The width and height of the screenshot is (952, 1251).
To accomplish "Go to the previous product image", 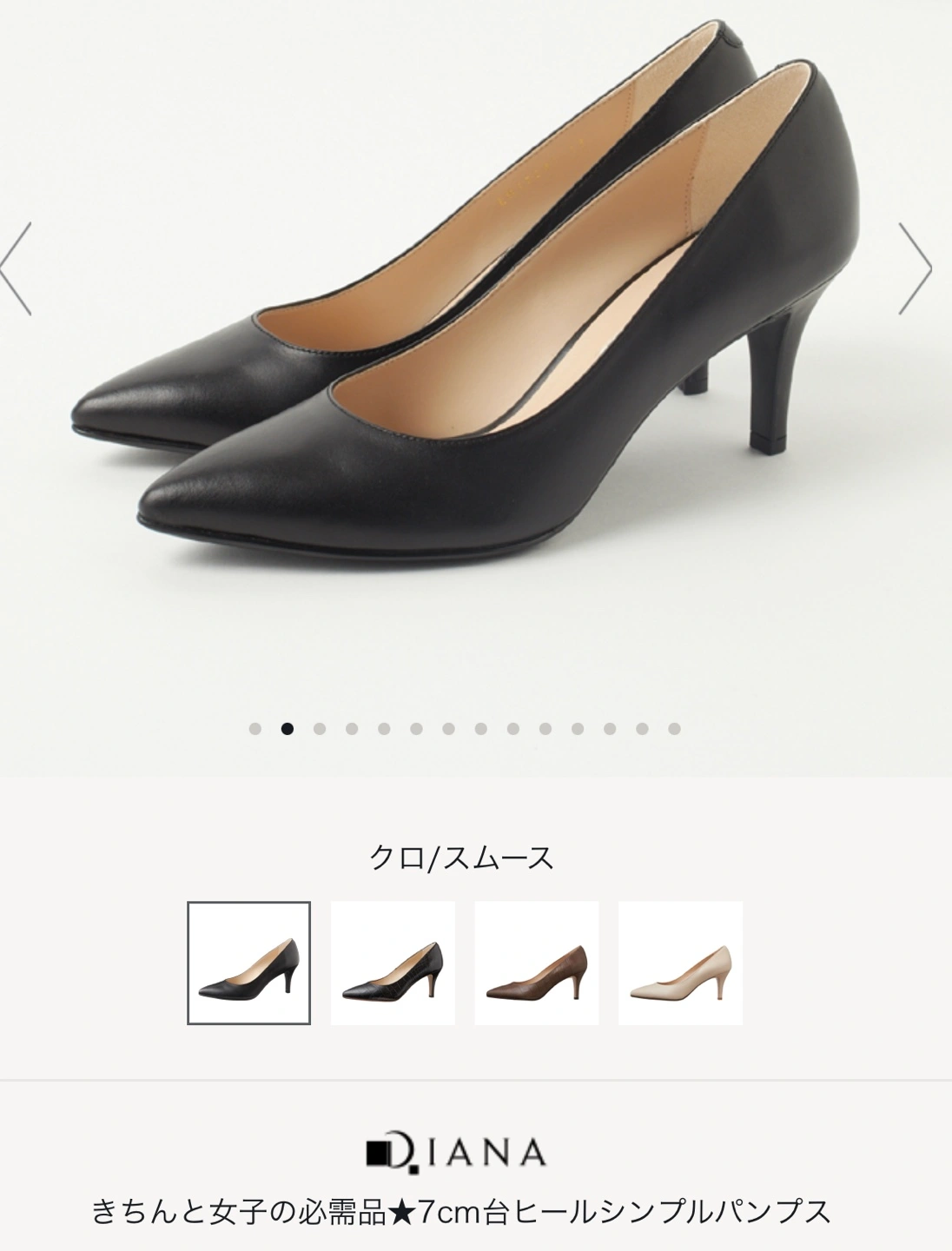I will [16, 268].
